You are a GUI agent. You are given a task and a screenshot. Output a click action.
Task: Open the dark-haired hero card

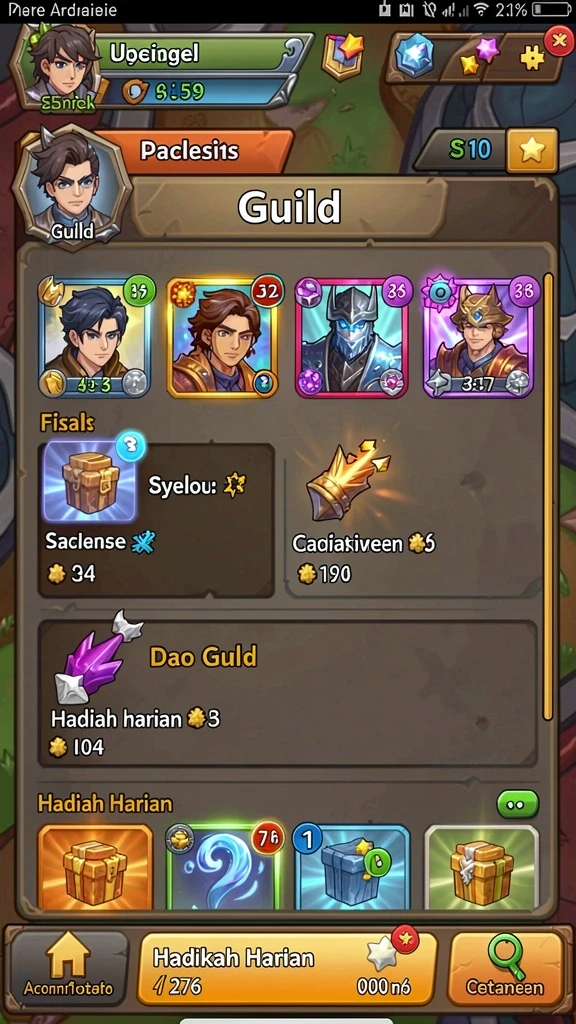click(x=95, y=337)
